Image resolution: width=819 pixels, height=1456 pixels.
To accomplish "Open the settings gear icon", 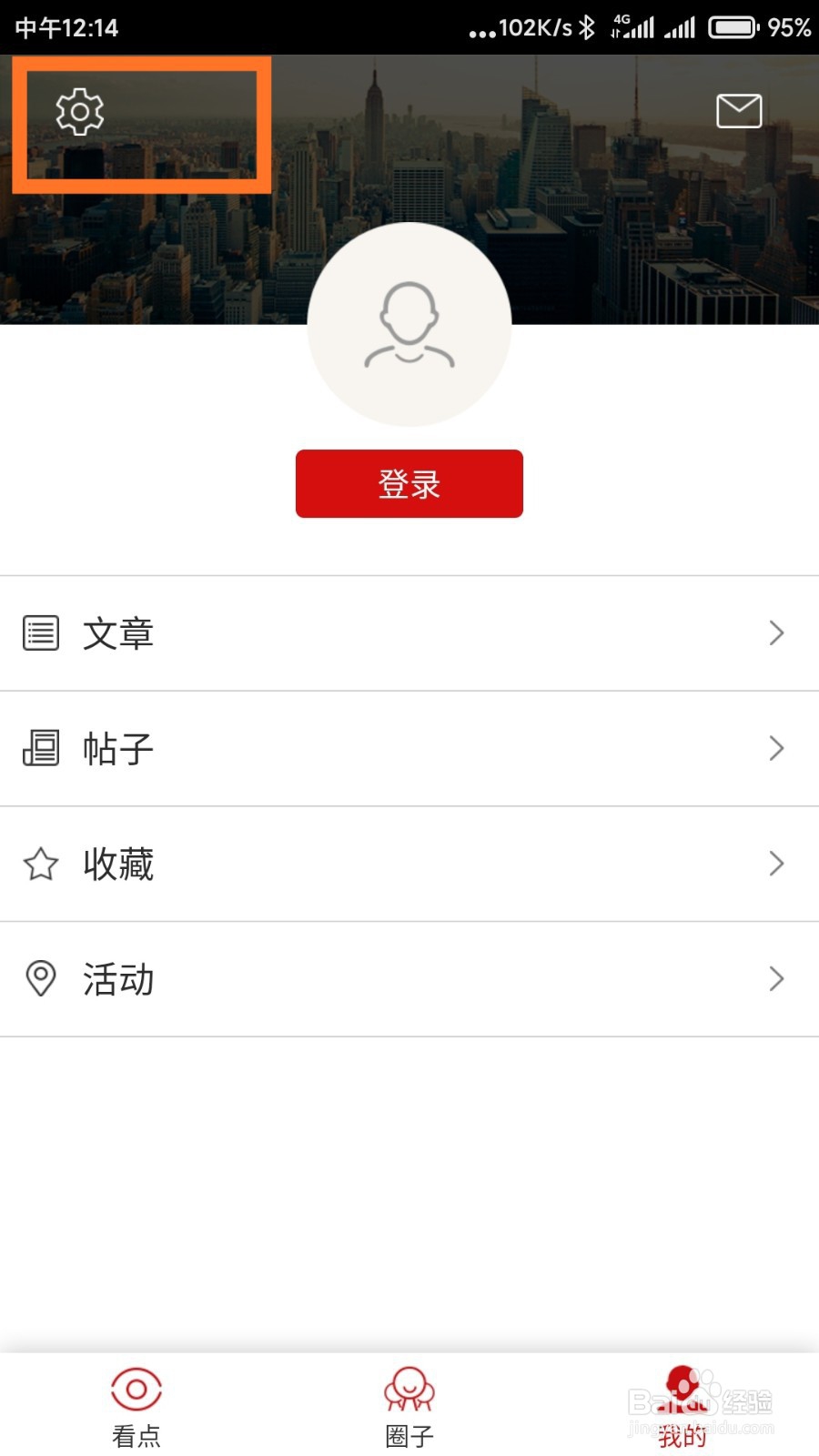I will click(80, 113).
